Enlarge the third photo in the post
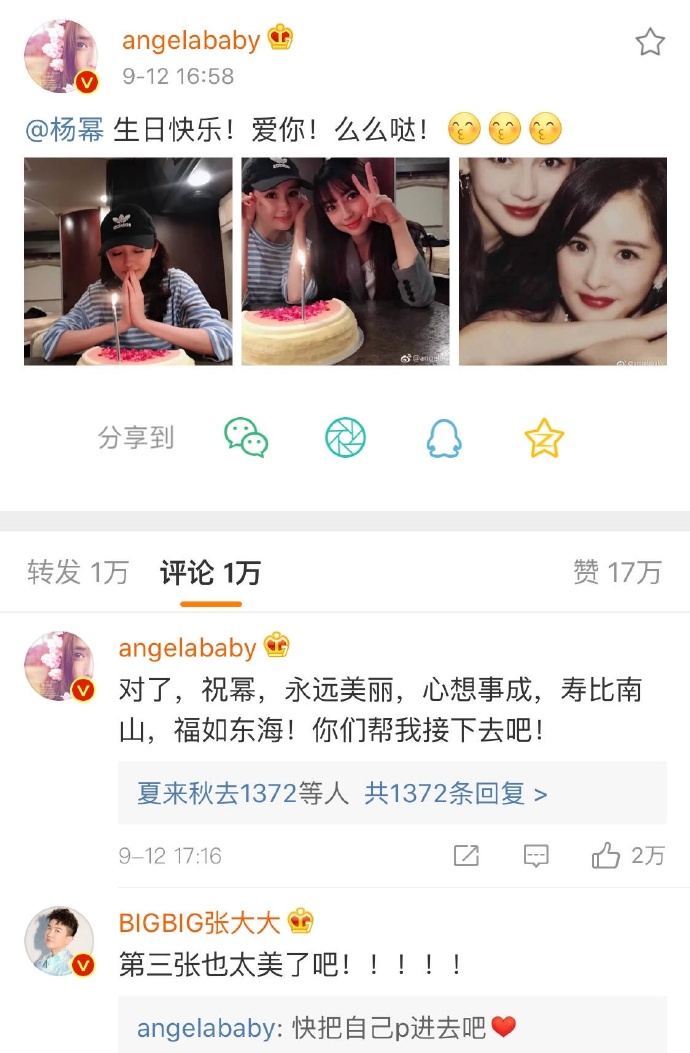The height and width of the screenshot is (1053, 690). (562, 261)
